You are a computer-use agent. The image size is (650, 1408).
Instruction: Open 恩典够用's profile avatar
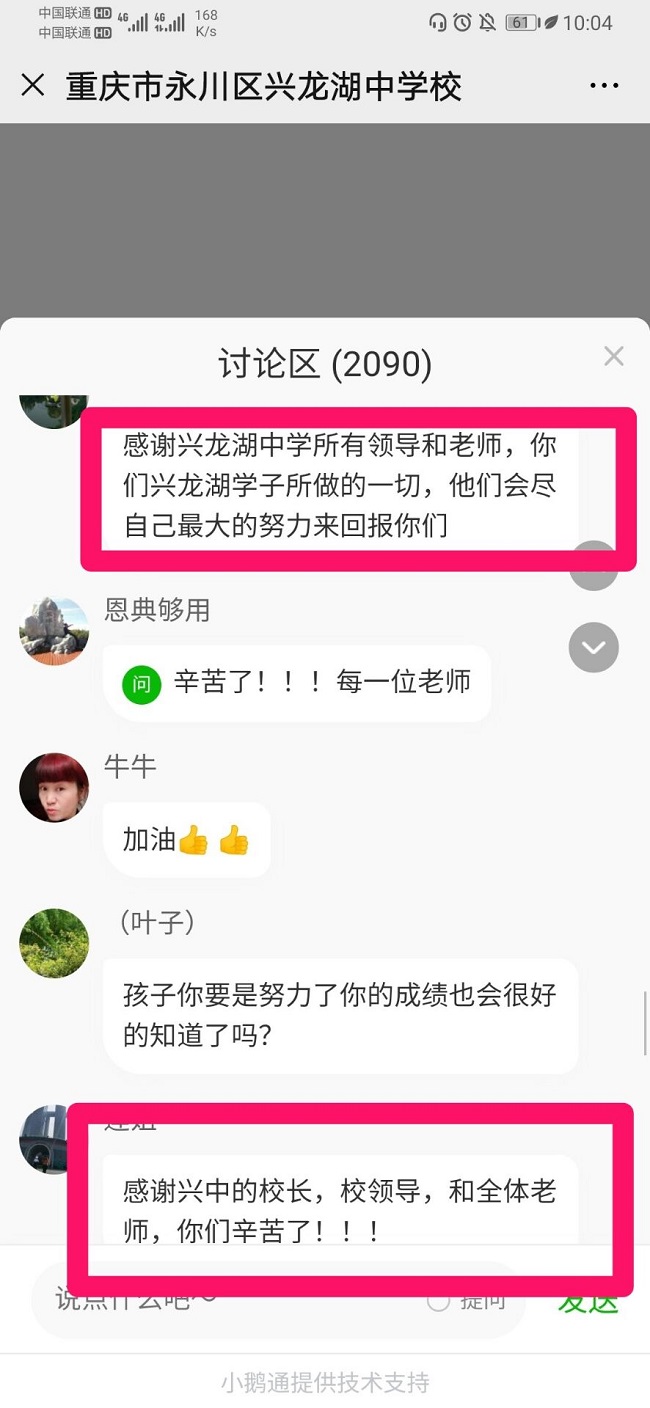click(x=54, y=630)
